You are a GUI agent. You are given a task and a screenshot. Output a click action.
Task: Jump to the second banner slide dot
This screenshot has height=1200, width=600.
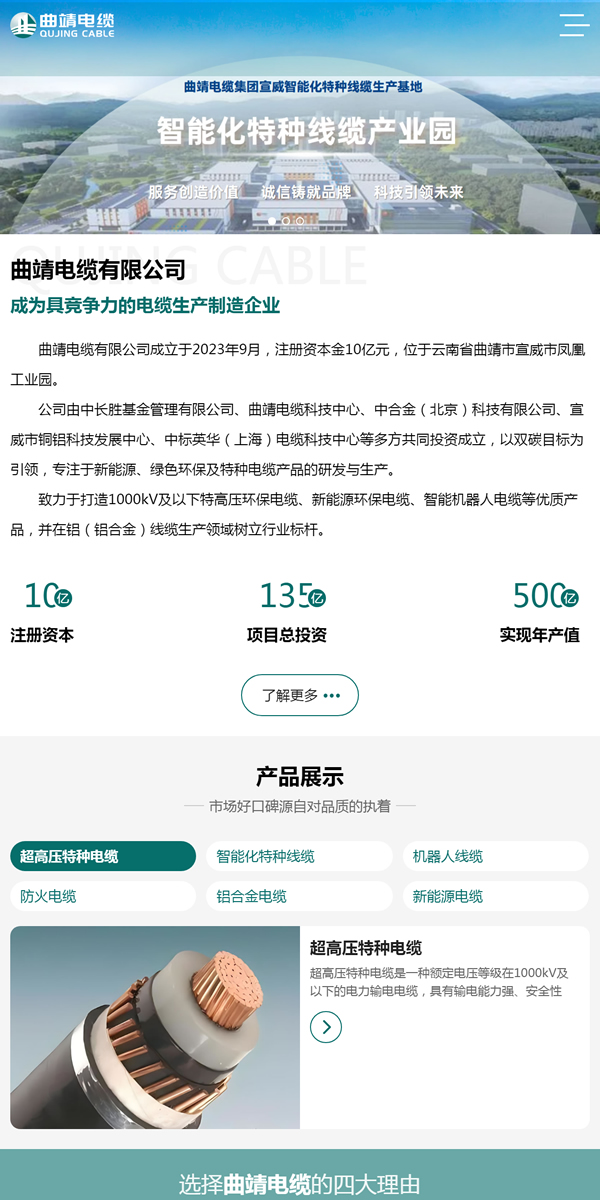point(286,221)
